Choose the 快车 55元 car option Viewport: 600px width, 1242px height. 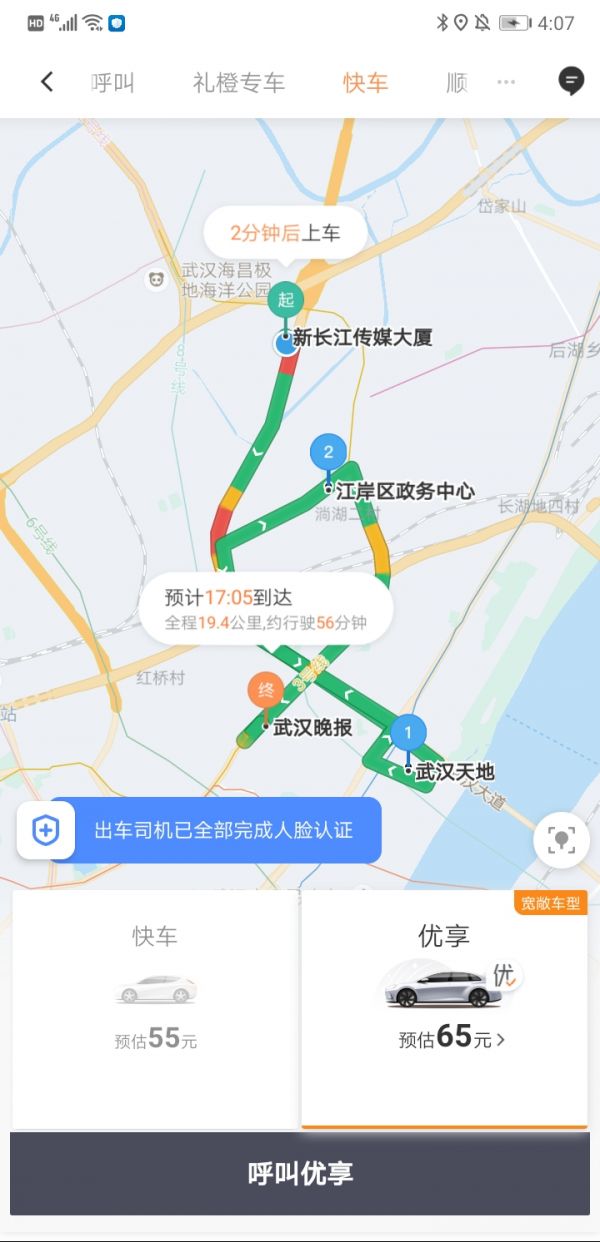155,1007
